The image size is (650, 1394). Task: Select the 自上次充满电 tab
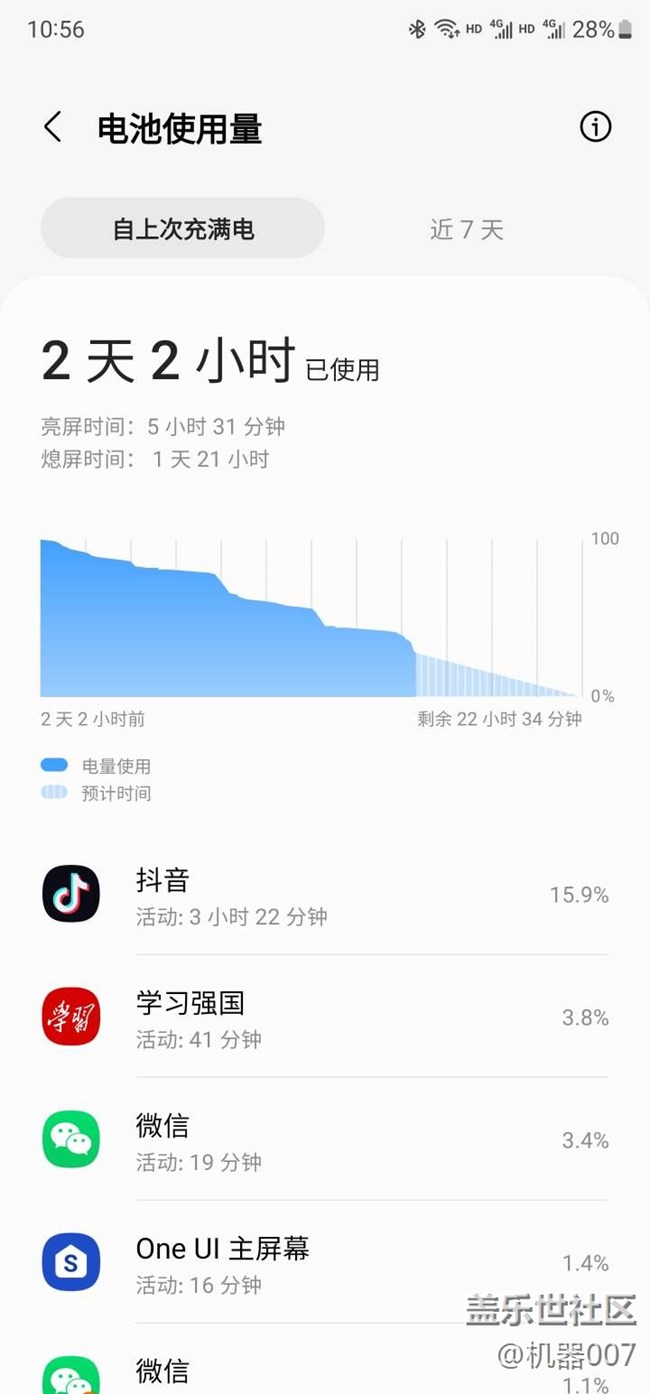point(183,229)
